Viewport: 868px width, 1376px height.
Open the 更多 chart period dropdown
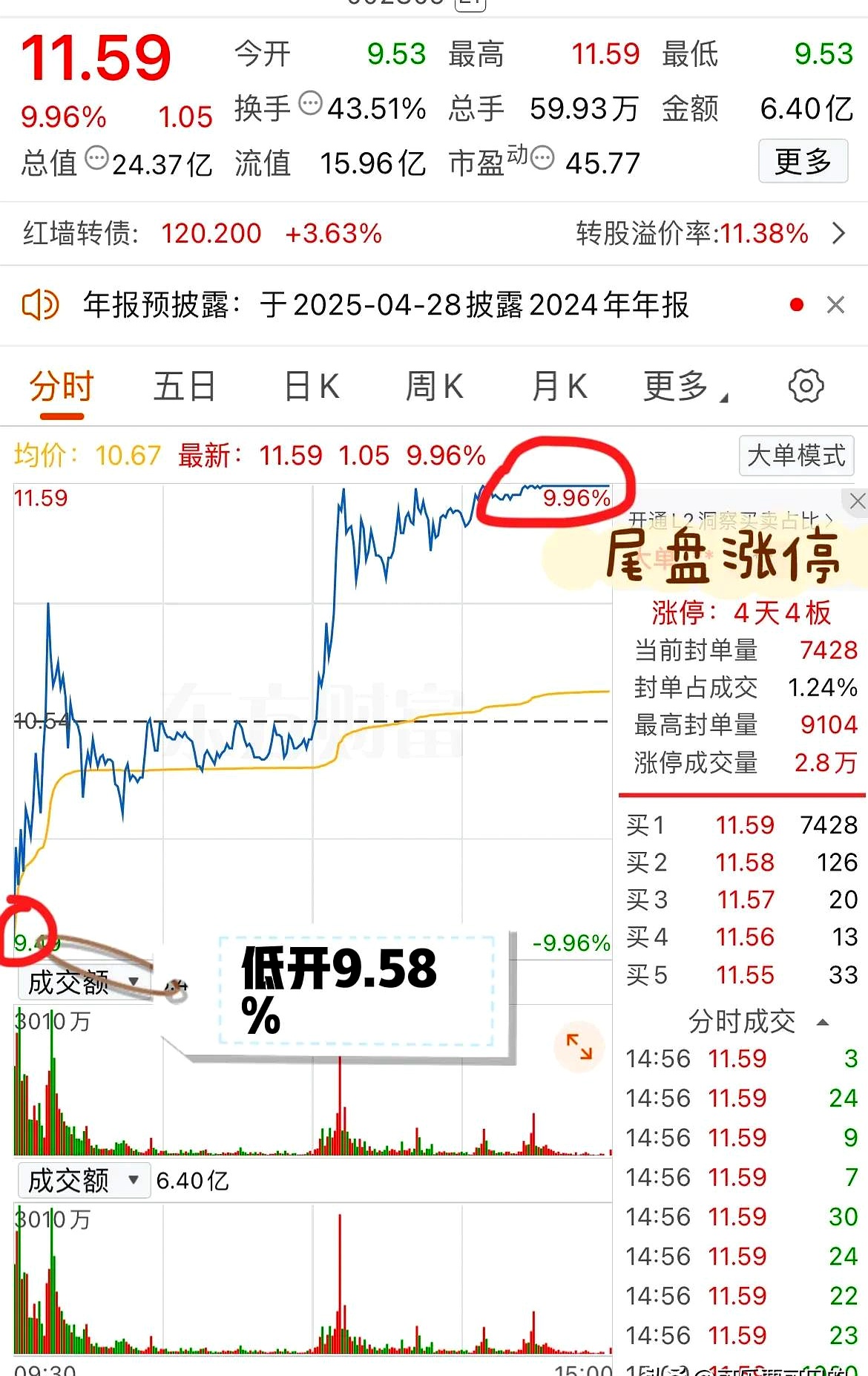click(x=684, y=385)
